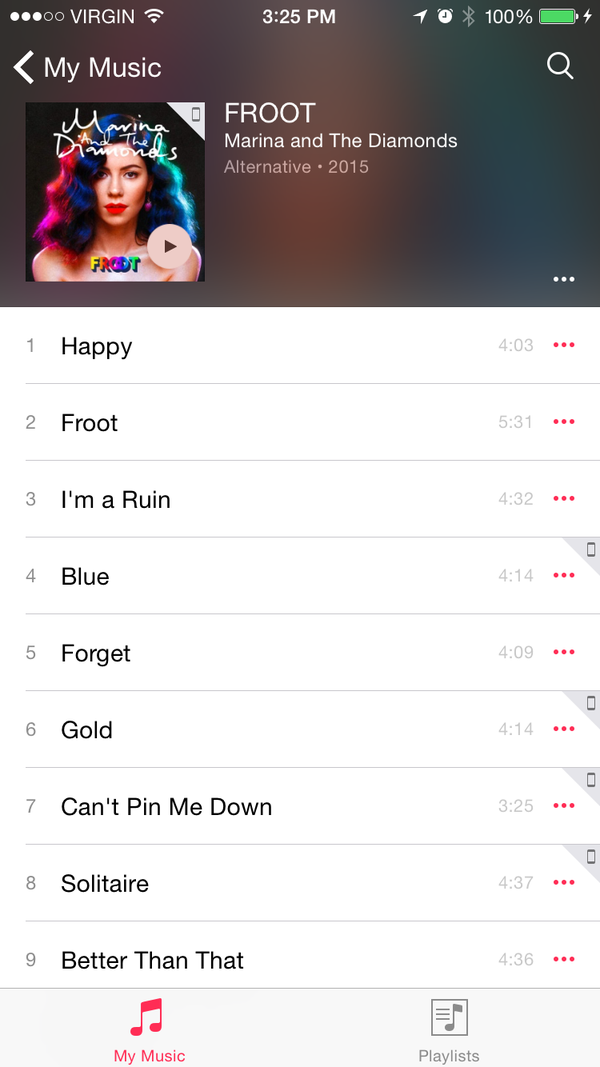This screenshot has width=600, height=1067.
Task: Play the track Forget
Action: [x=96, y=653]
